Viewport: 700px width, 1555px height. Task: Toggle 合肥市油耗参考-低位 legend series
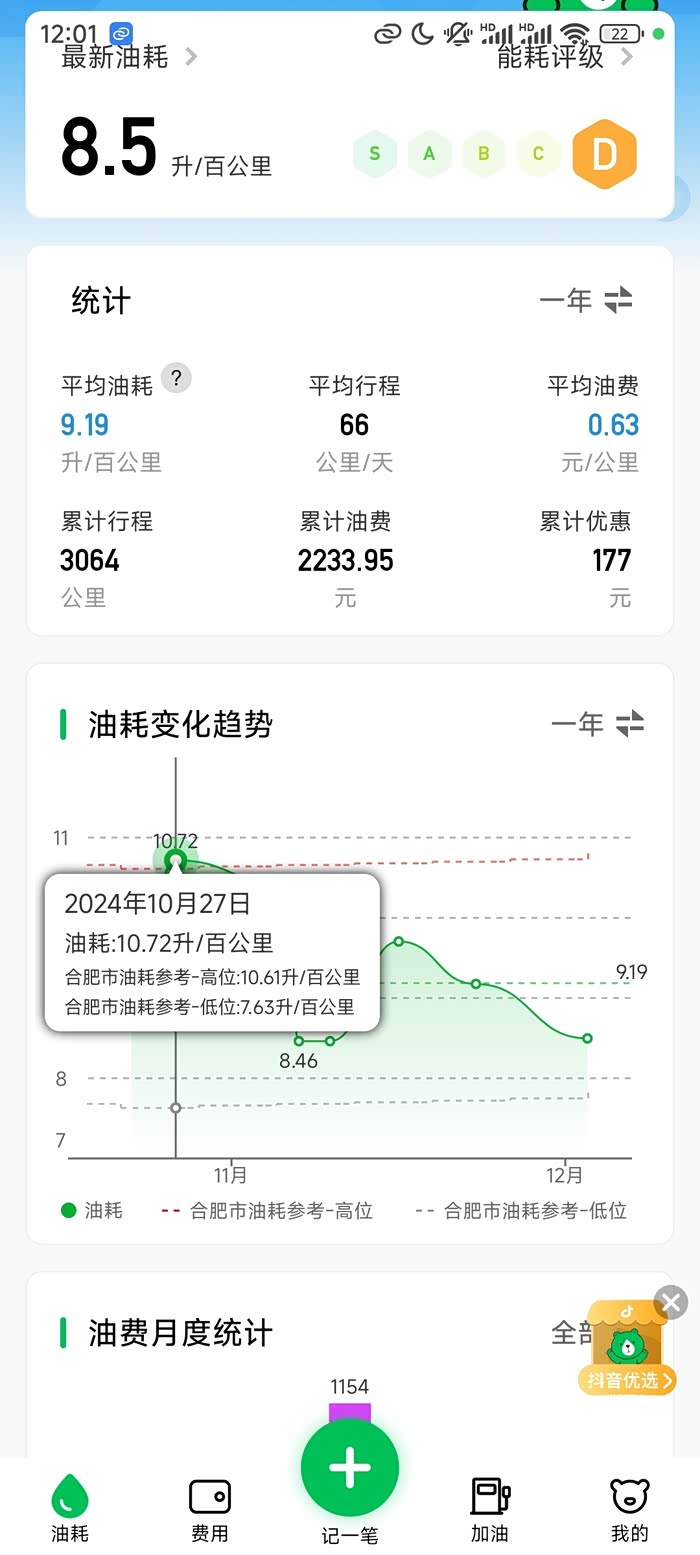click(521, 1210)
